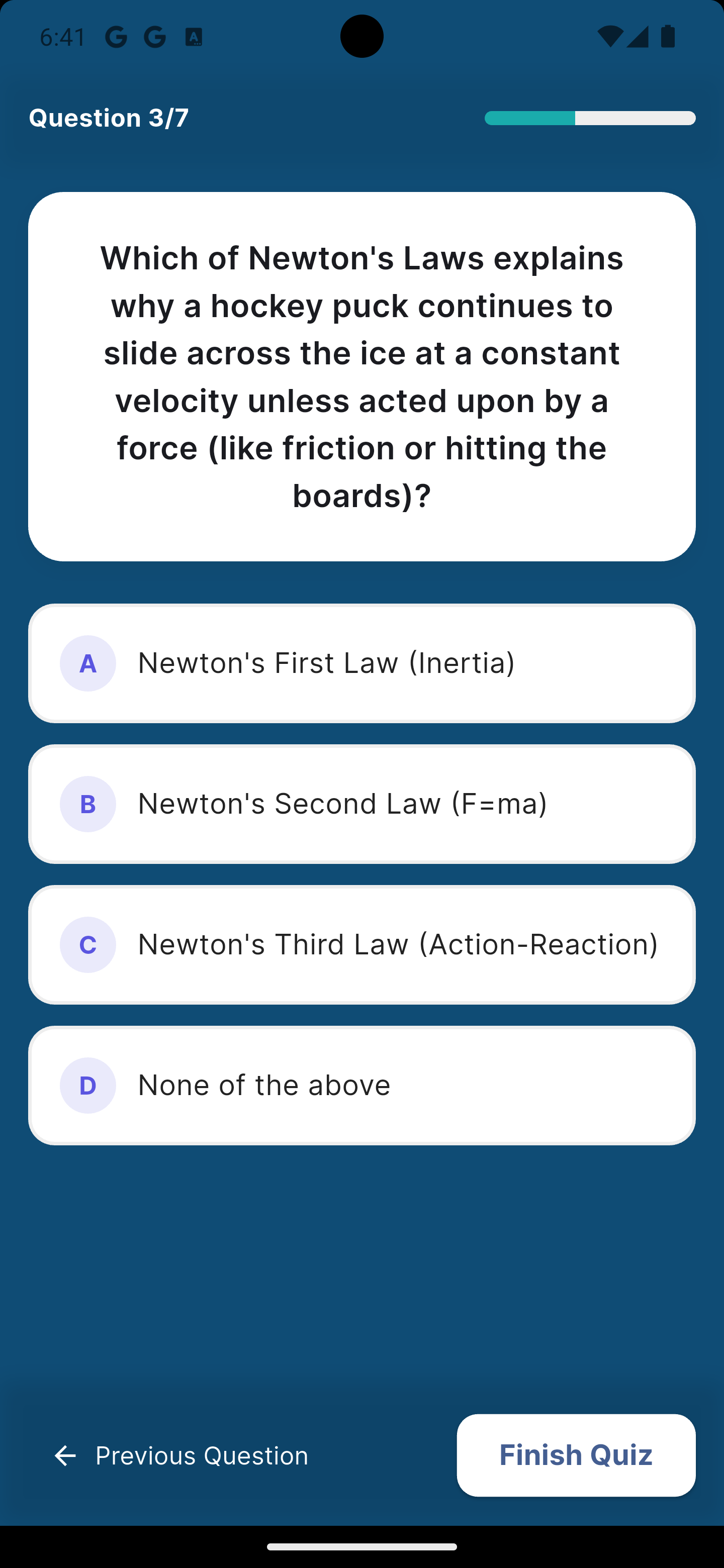724x1568 pixels.
Task: Go back to Previous Question
Action: 181,1455
